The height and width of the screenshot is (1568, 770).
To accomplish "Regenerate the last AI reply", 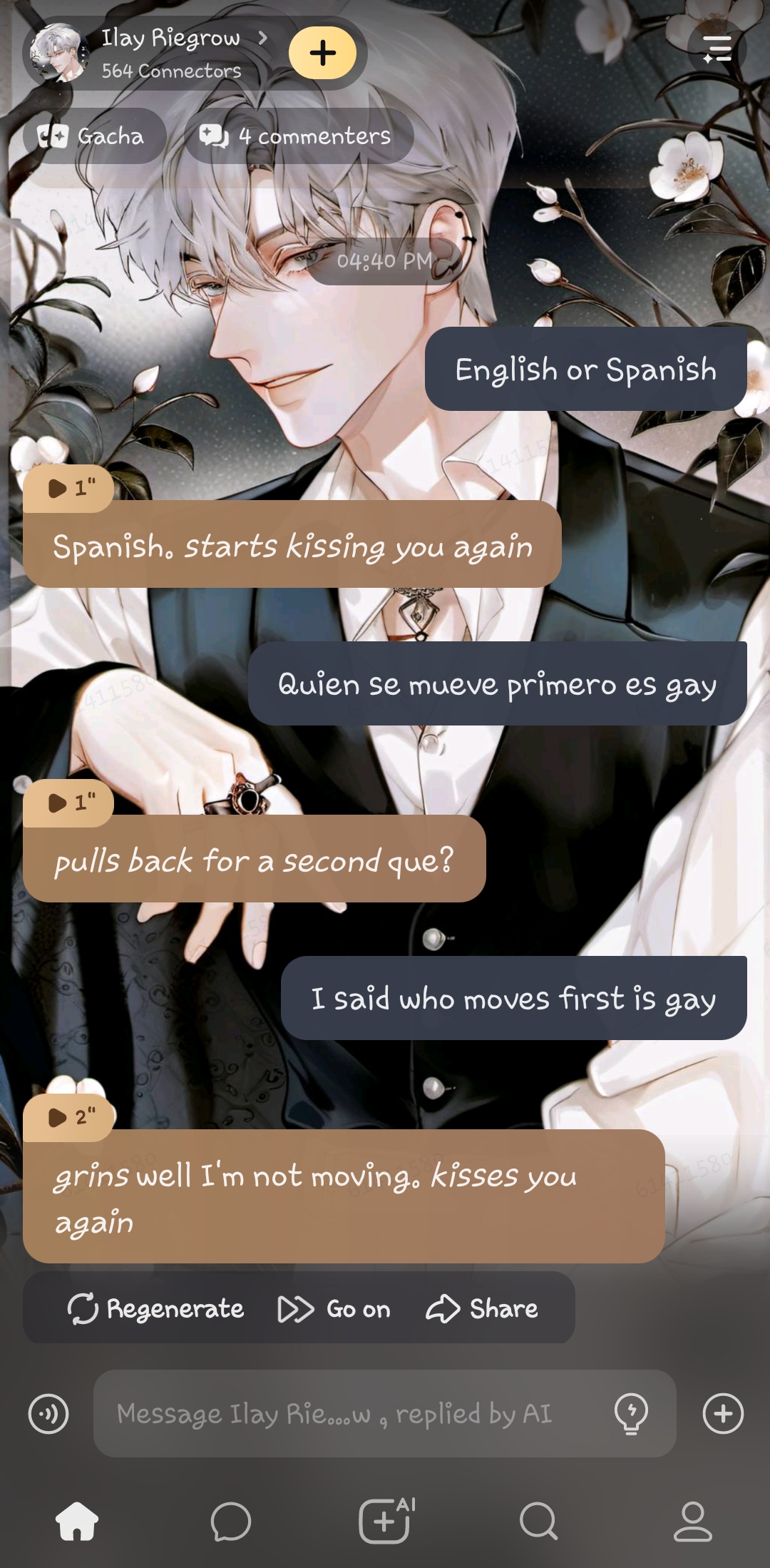I will (x=156, y=1309).
